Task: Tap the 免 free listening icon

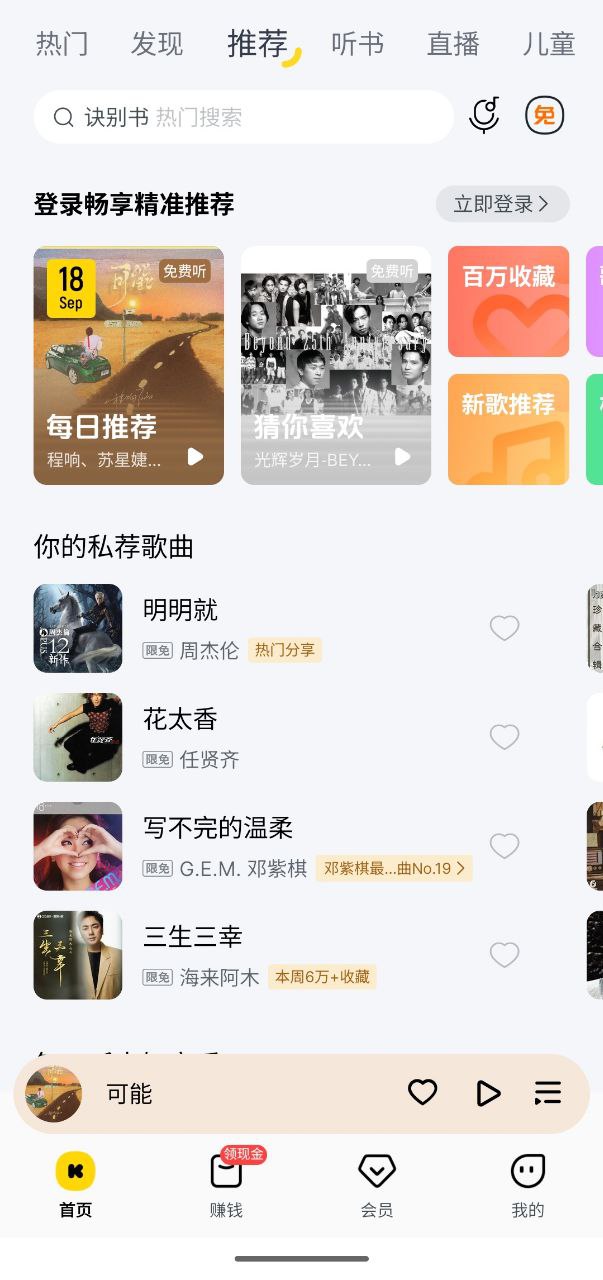Action: tap(545, 116)
